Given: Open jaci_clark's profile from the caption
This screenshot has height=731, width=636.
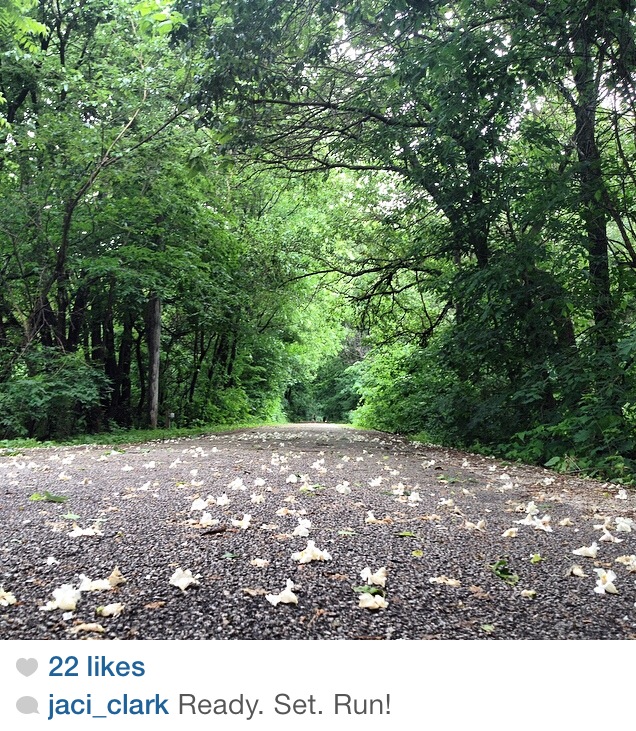Looking at the screenshot, I should click(x=108, y=705).
